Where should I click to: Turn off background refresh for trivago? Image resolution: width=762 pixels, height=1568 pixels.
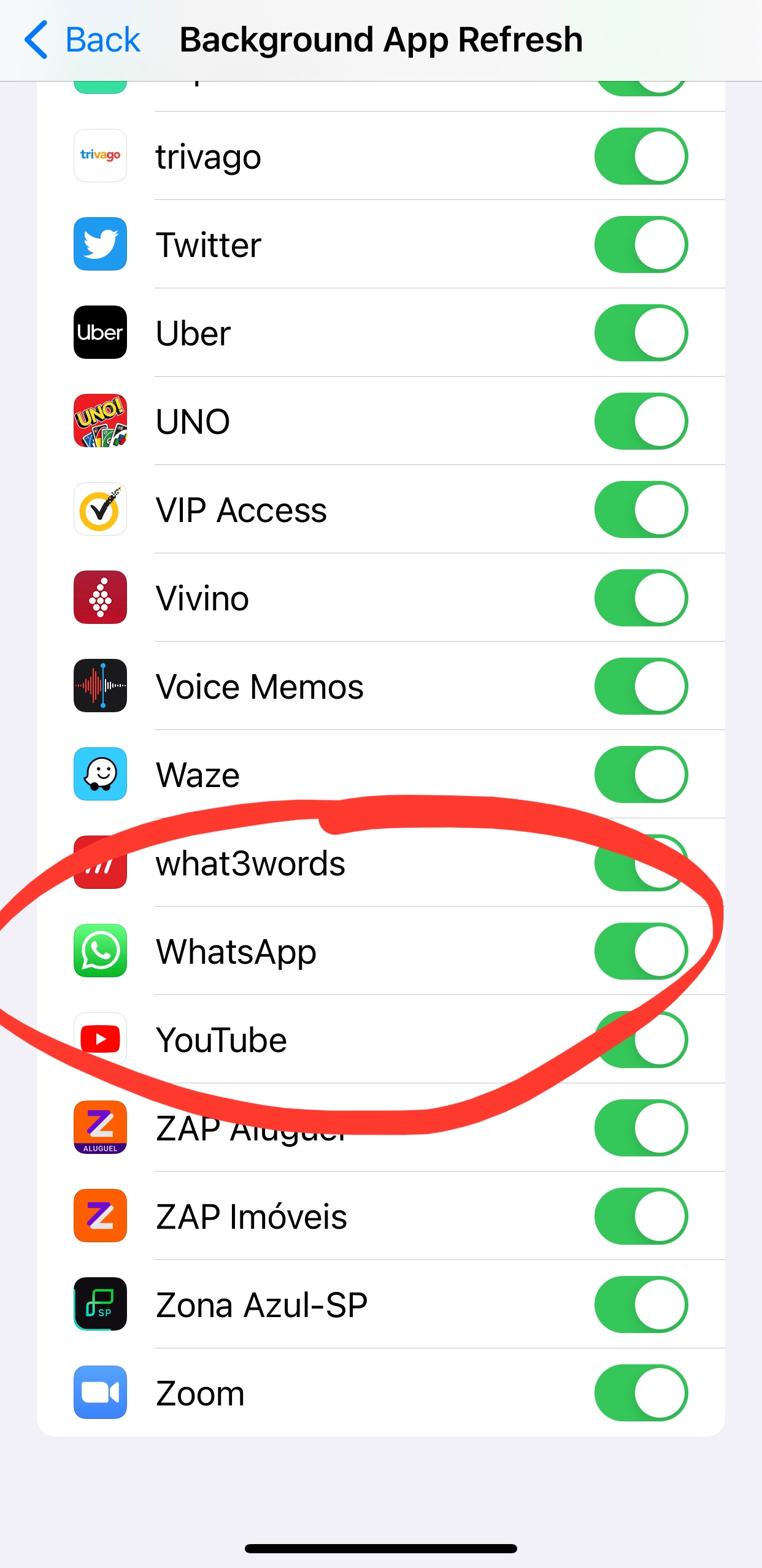coord(641,156)
